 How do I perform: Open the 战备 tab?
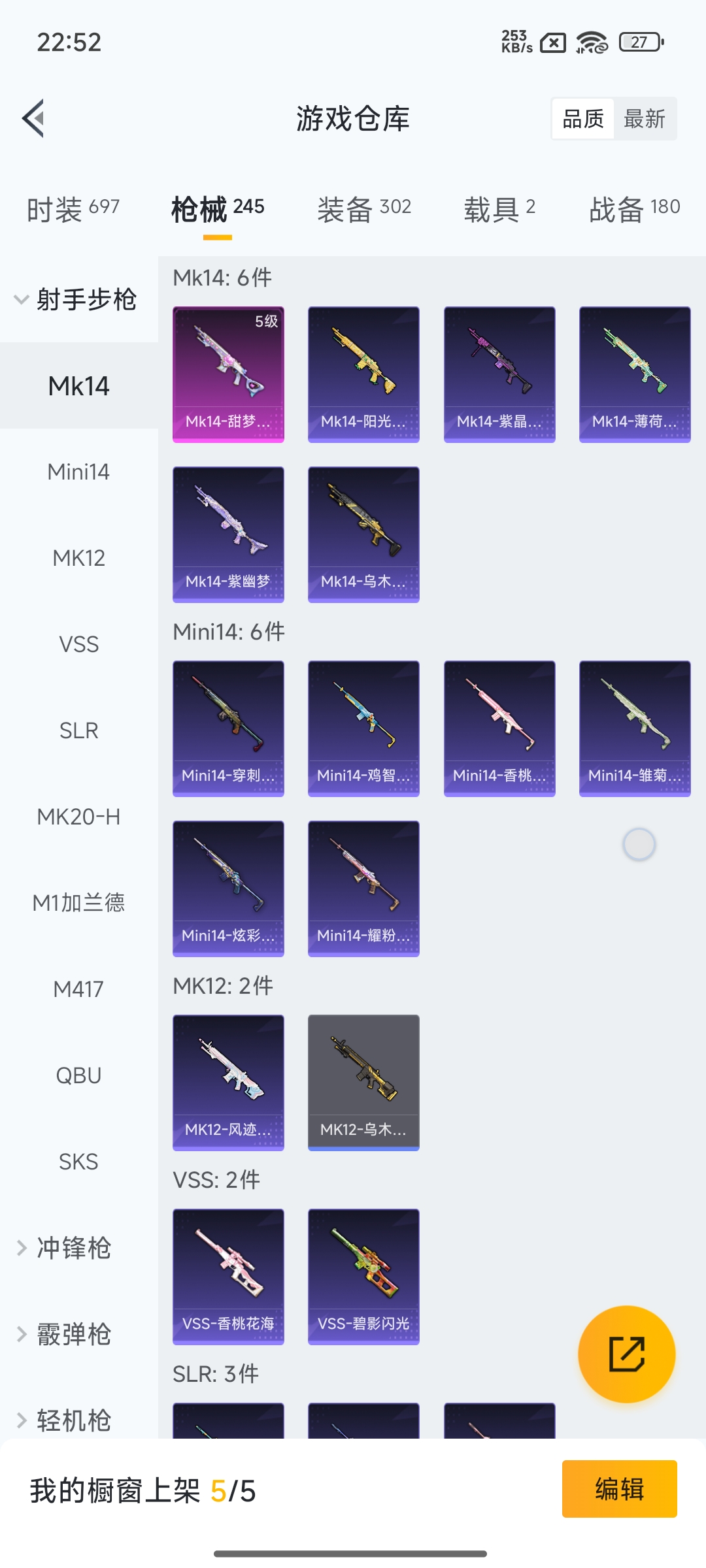[x=635, y=209]
